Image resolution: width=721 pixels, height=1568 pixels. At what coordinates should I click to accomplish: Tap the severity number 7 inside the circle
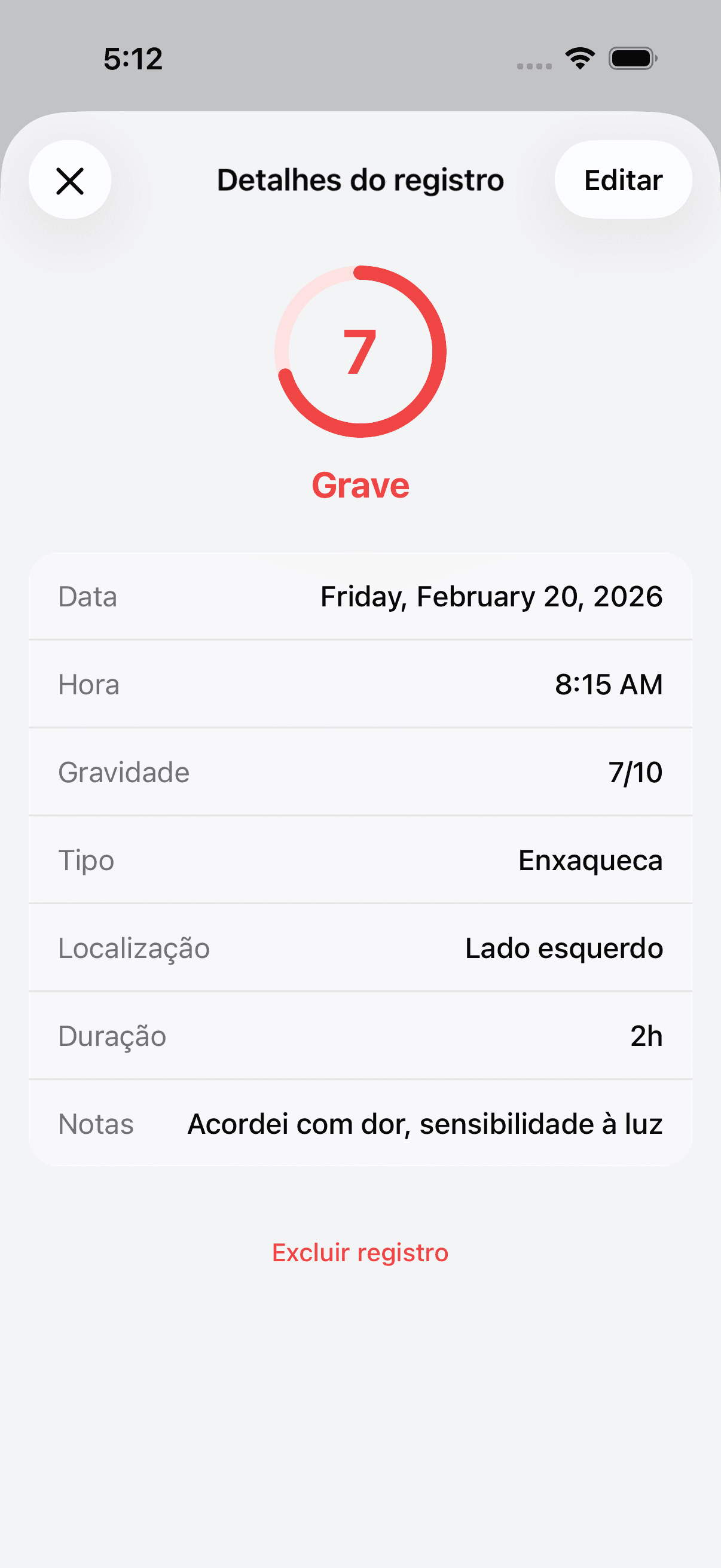(x=361, y=353)
